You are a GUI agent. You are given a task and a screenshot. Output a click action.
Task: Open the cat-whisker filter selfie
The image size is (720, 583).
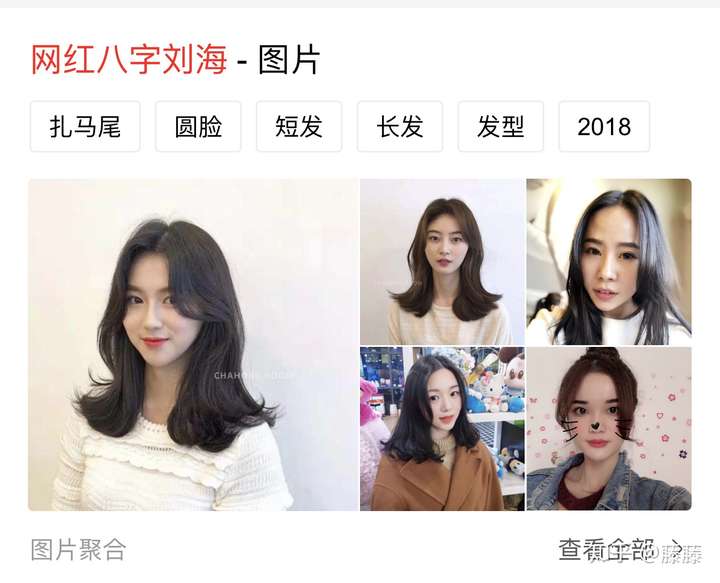point(608,429)
